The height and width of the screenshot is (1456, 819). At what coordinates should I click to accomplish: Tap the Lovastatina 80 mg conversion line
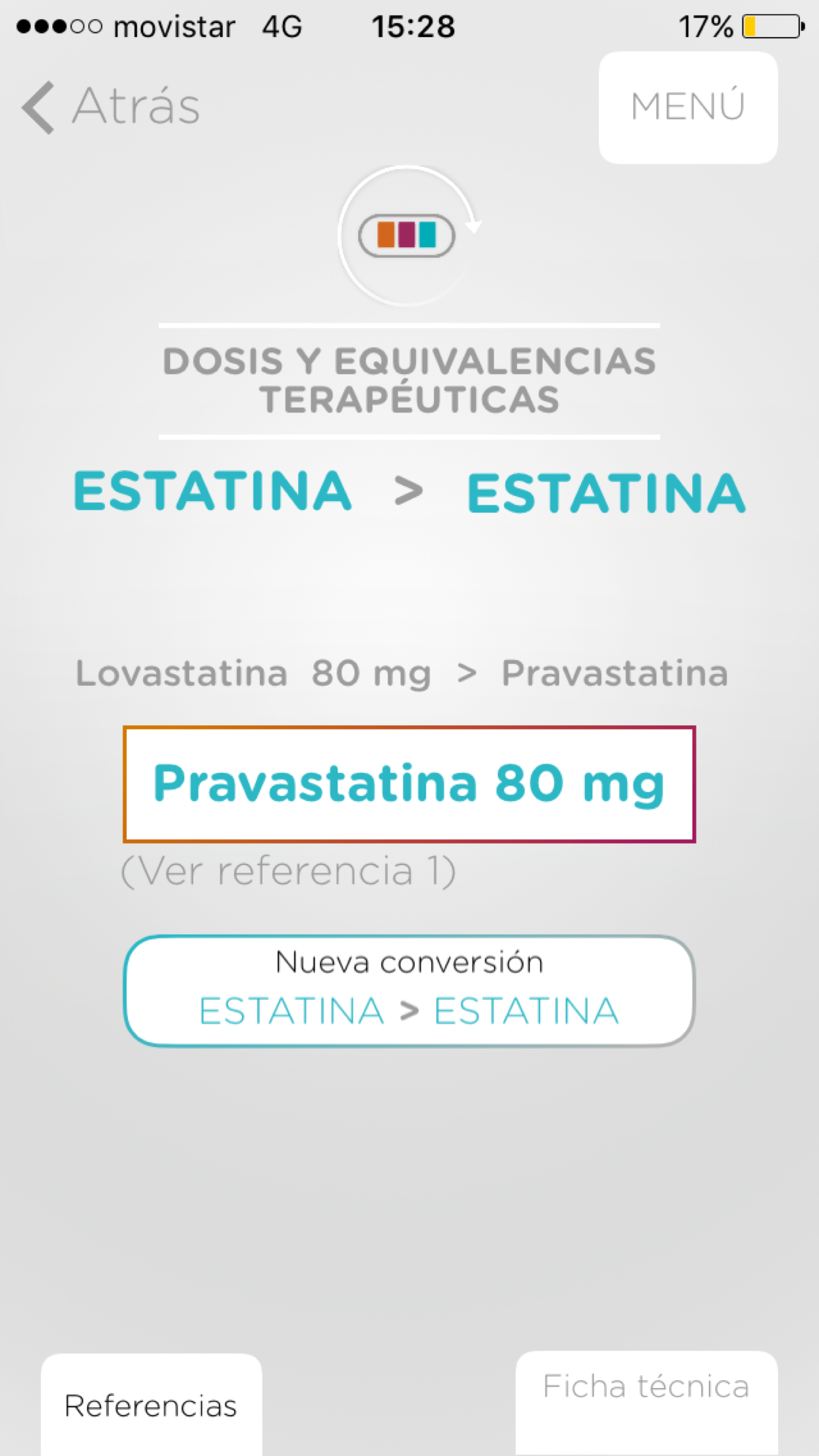coord(402,673)
